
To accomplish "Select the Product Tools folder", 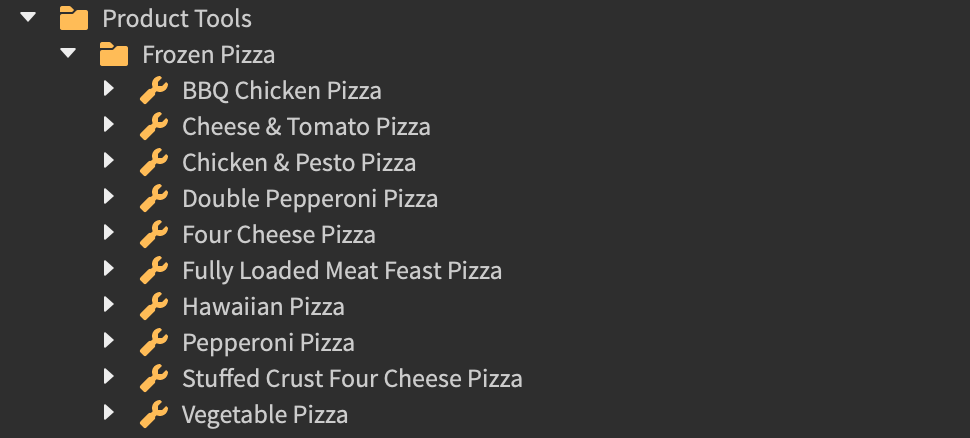I will point(177,18).
